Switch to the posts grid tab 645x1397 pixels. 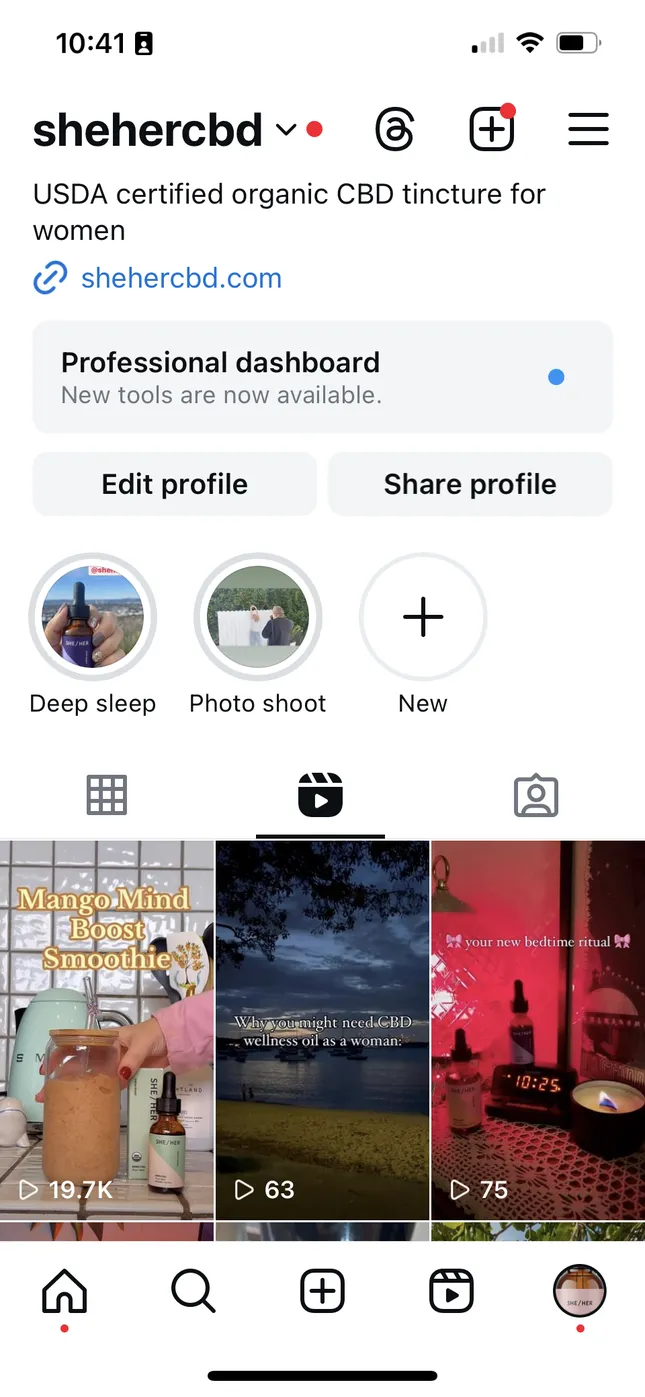coord(107,796)
